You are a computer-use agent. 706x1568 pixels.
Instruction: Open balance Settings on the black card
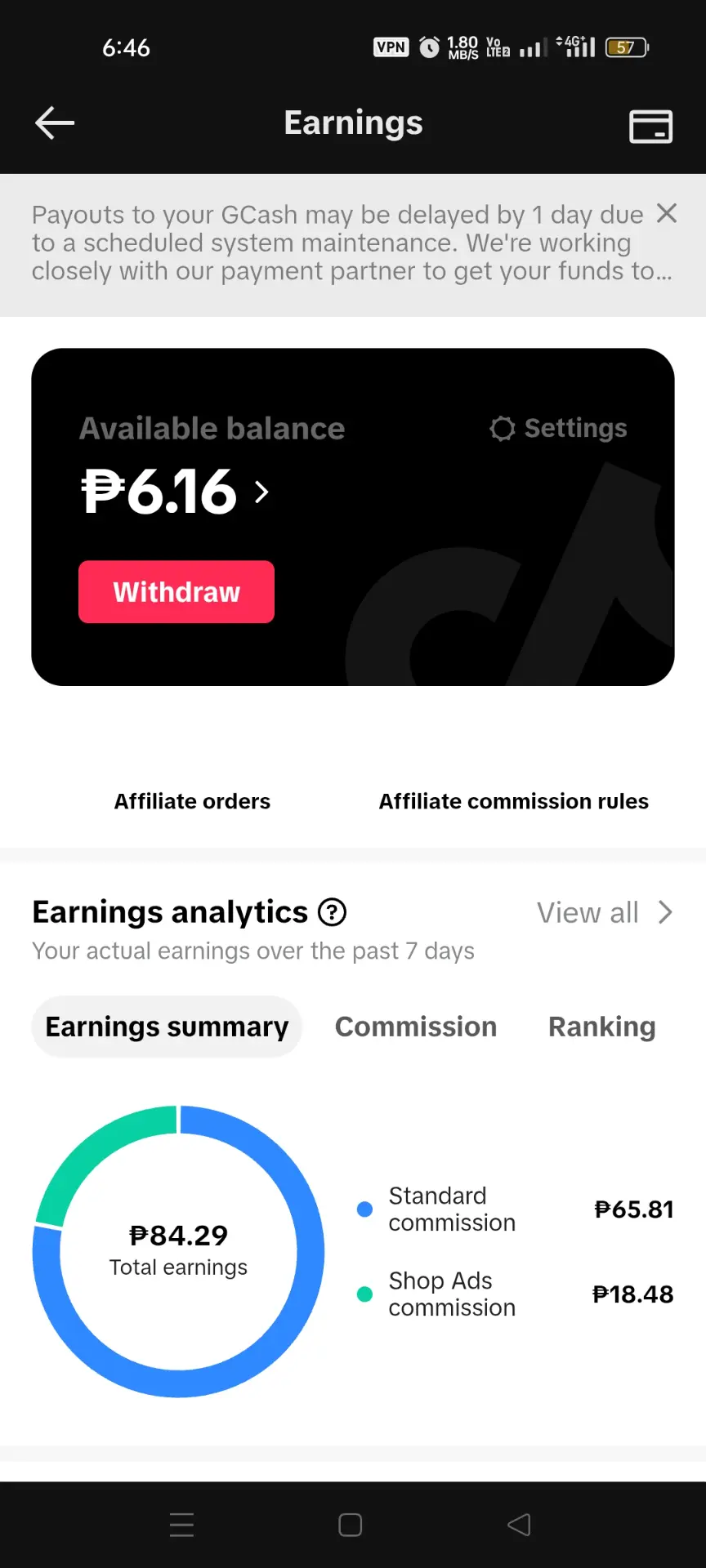point(559,428)
